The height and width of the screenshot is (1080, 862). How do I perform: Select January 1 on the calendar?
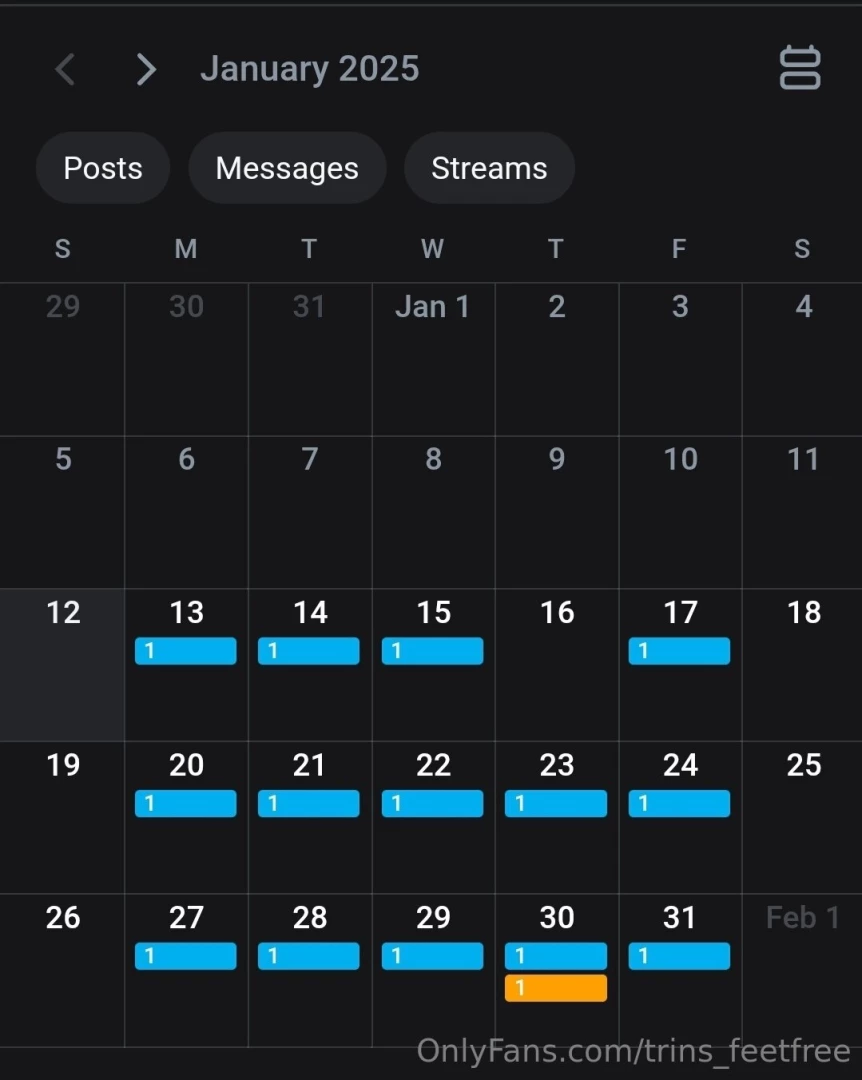point(433,358)
